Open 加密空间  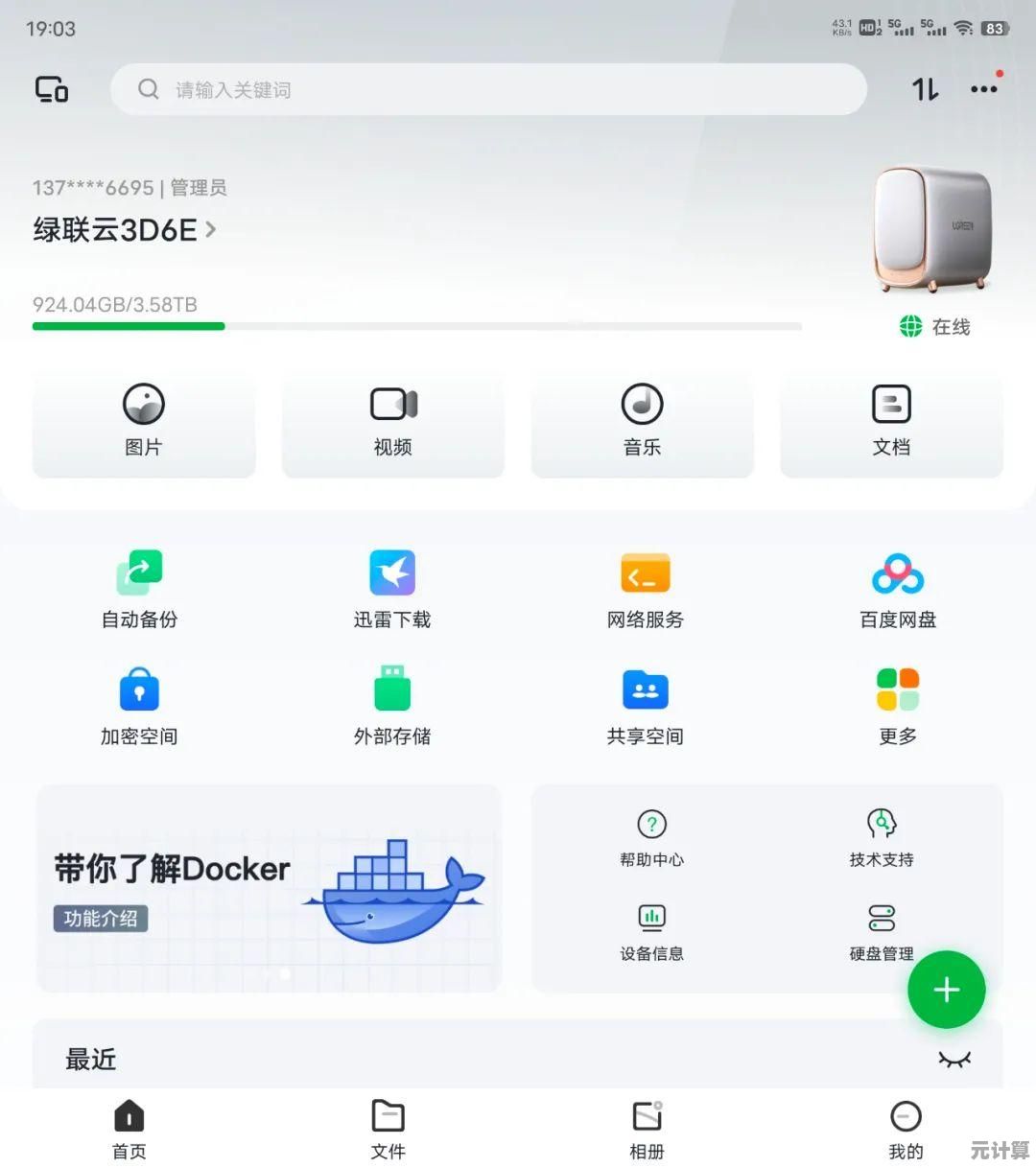tap(139, 706)
